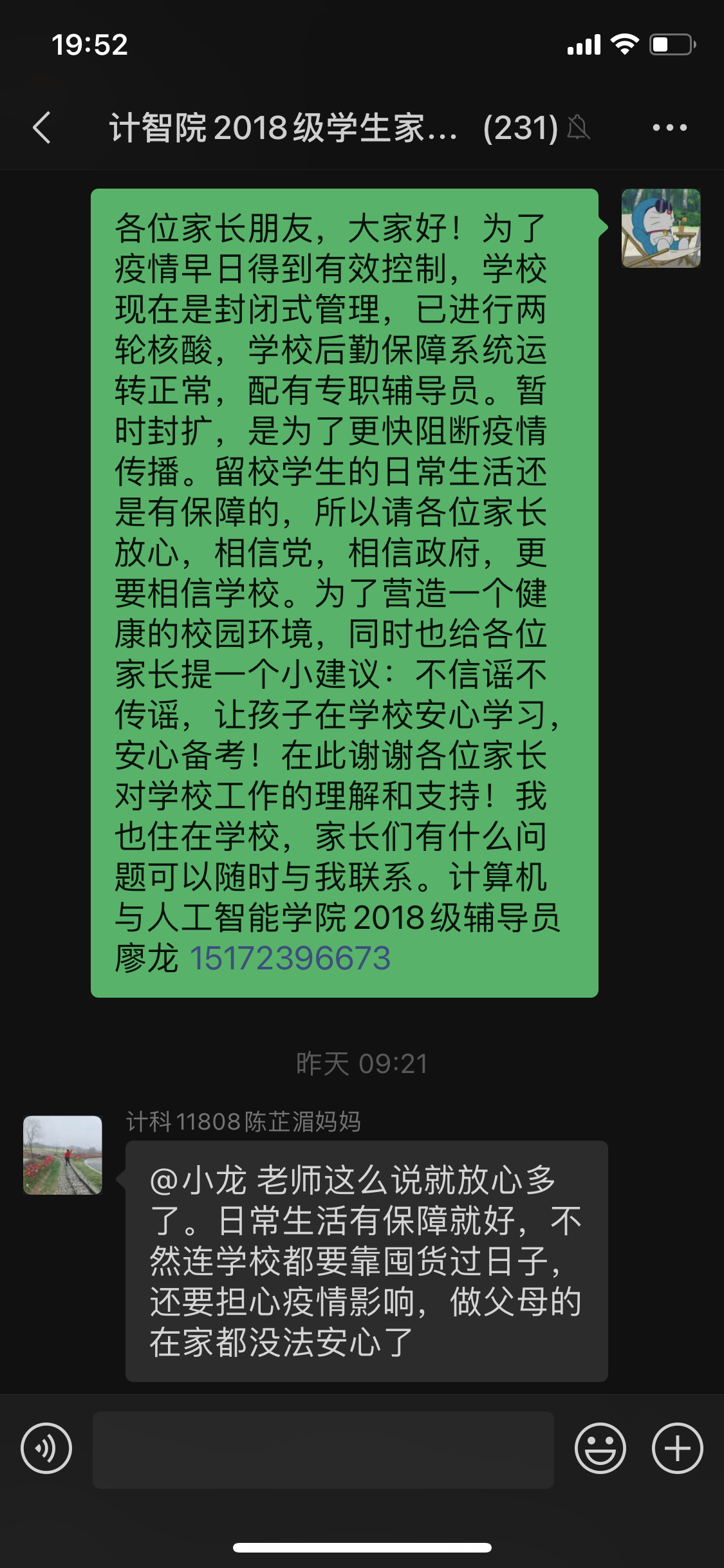This screenshot has height=1568, width=724.
Task: View the profile of 计科11808陈芷湄妈妈
Action: (62, 1155)
